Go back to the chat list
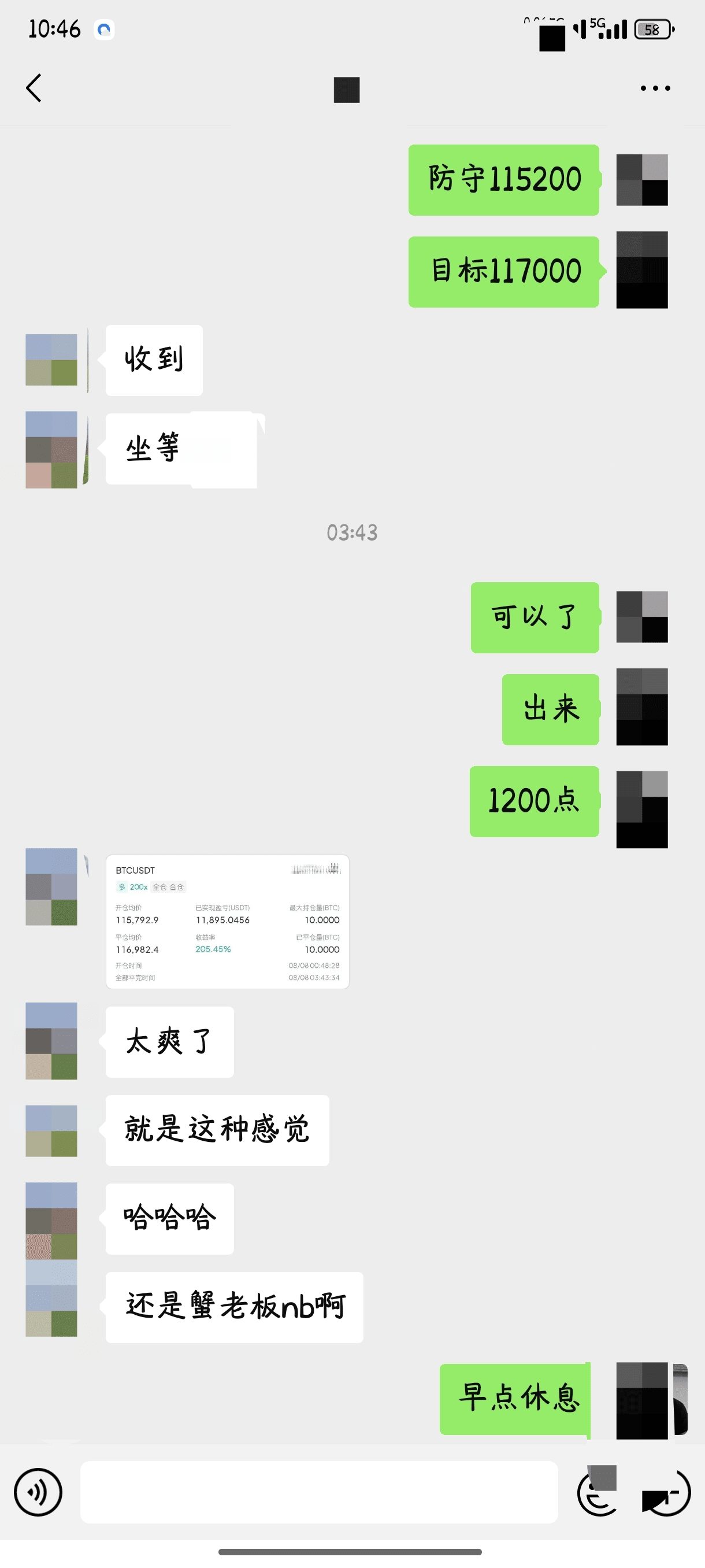 click(34, 88)
